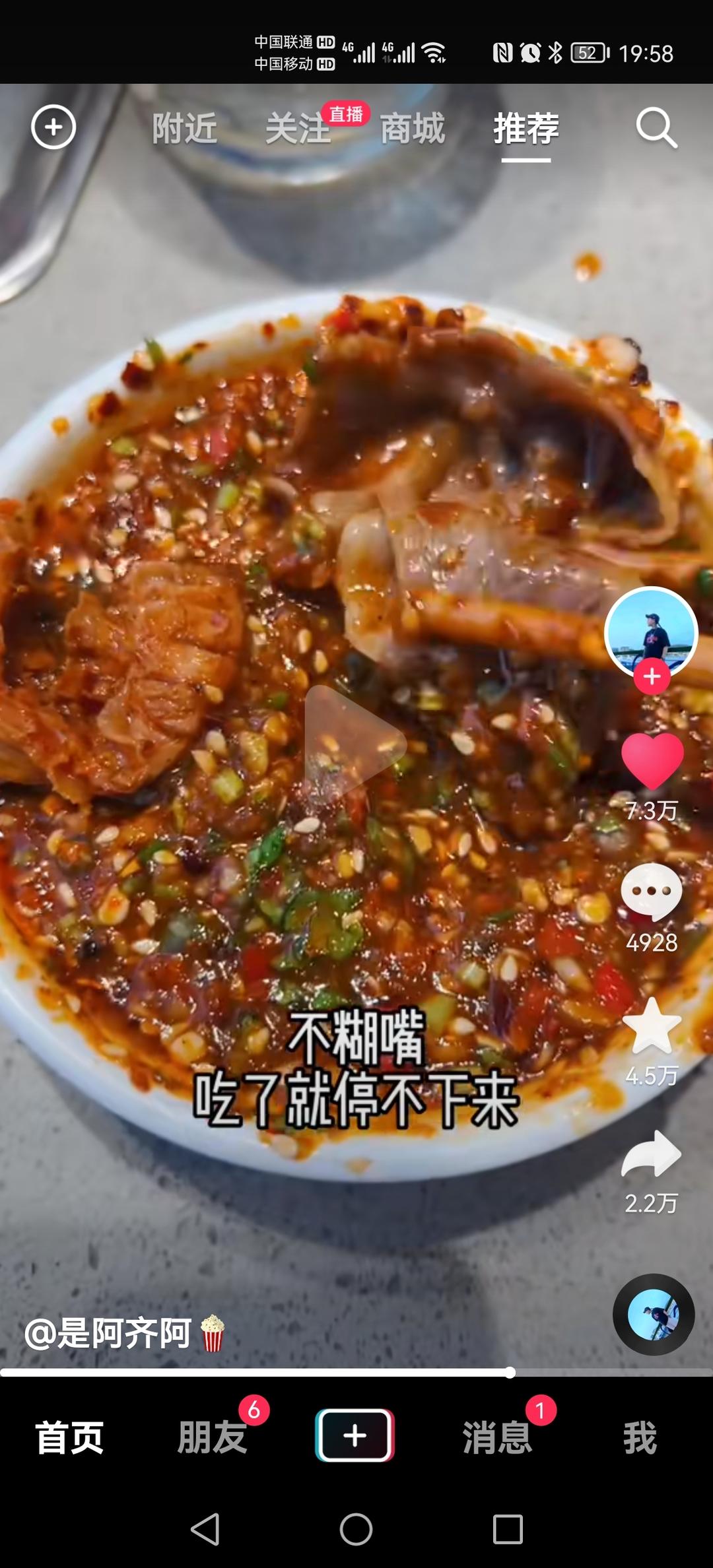Image resolution: width=713 pixels, height=1568 pixels.
Task: Like the video with the heart icon
Action: pyautogui.click(x=652, y=761)
